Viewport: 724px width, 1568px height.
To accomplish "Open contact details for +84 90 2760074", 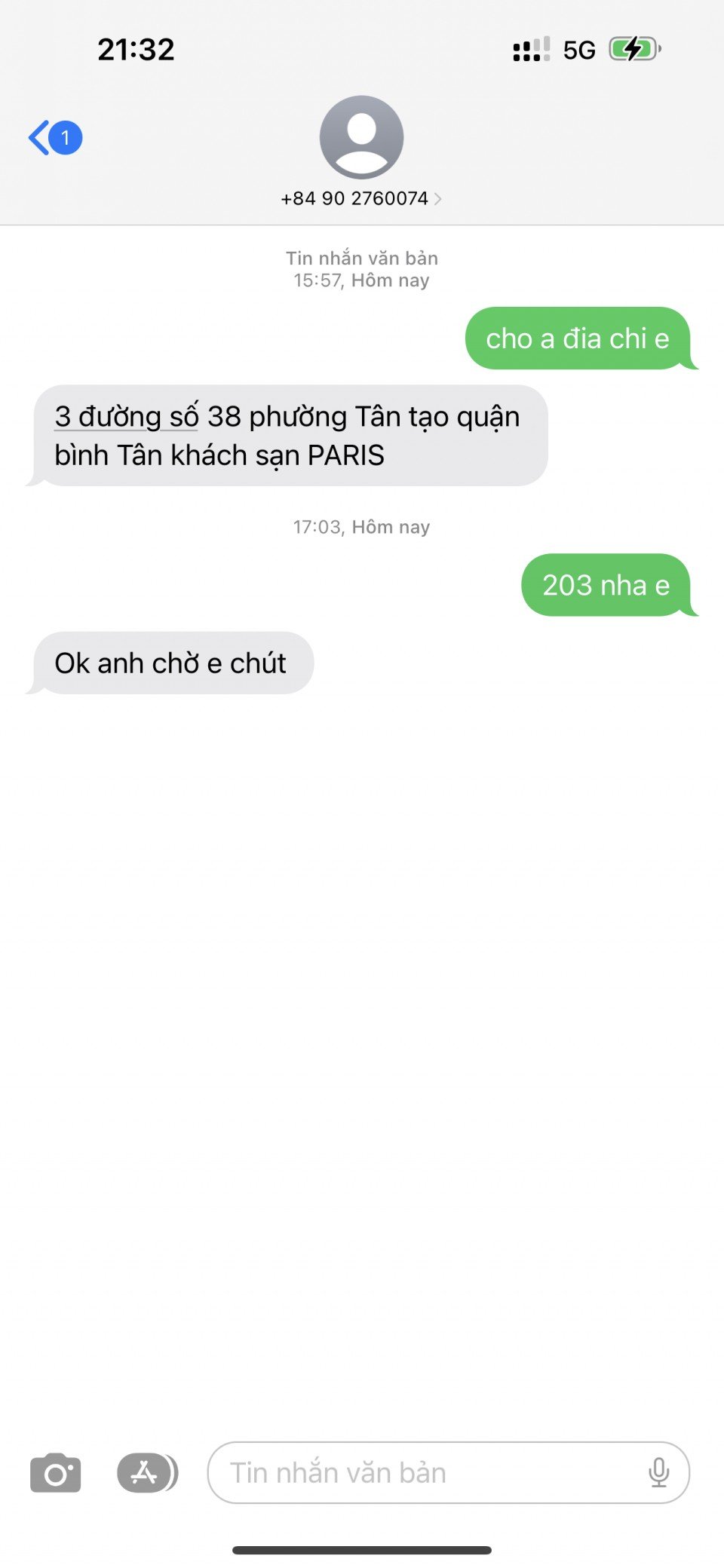I will pyautogui.click(x=361, y=198).
